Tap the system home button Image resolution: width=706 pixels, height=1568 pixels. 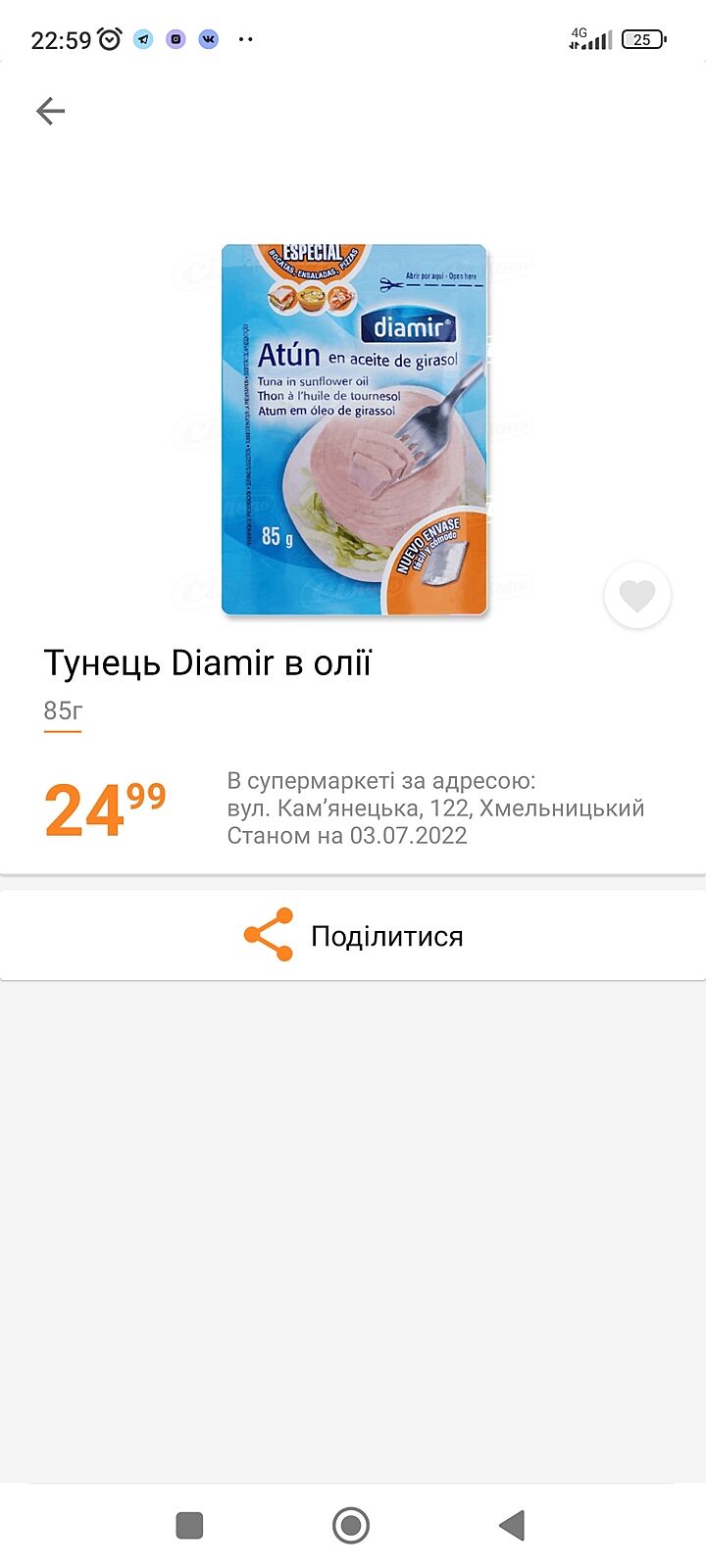(x=351, y=1525)
